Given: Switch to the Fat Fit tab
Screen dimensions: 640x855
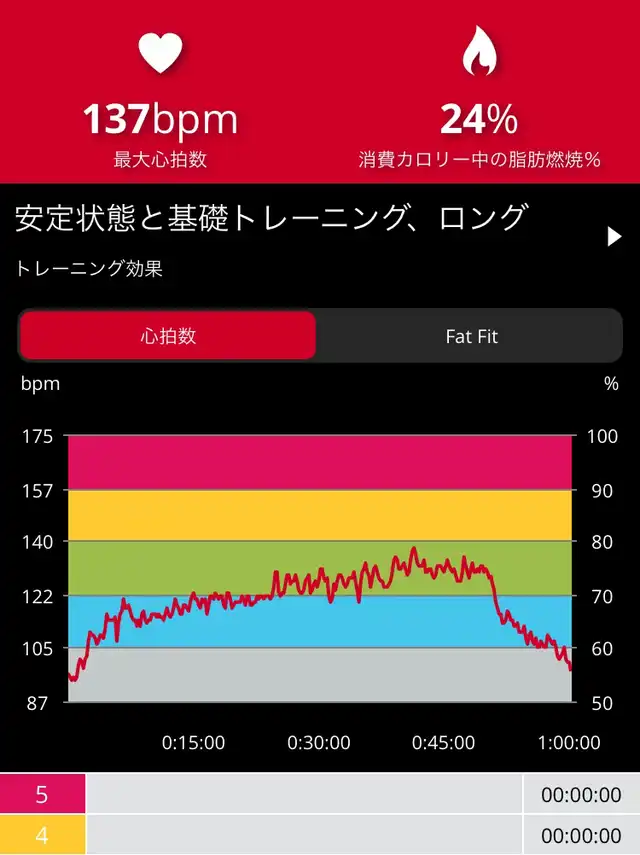Looking at the screenshot, I should [x=471, y=336].
